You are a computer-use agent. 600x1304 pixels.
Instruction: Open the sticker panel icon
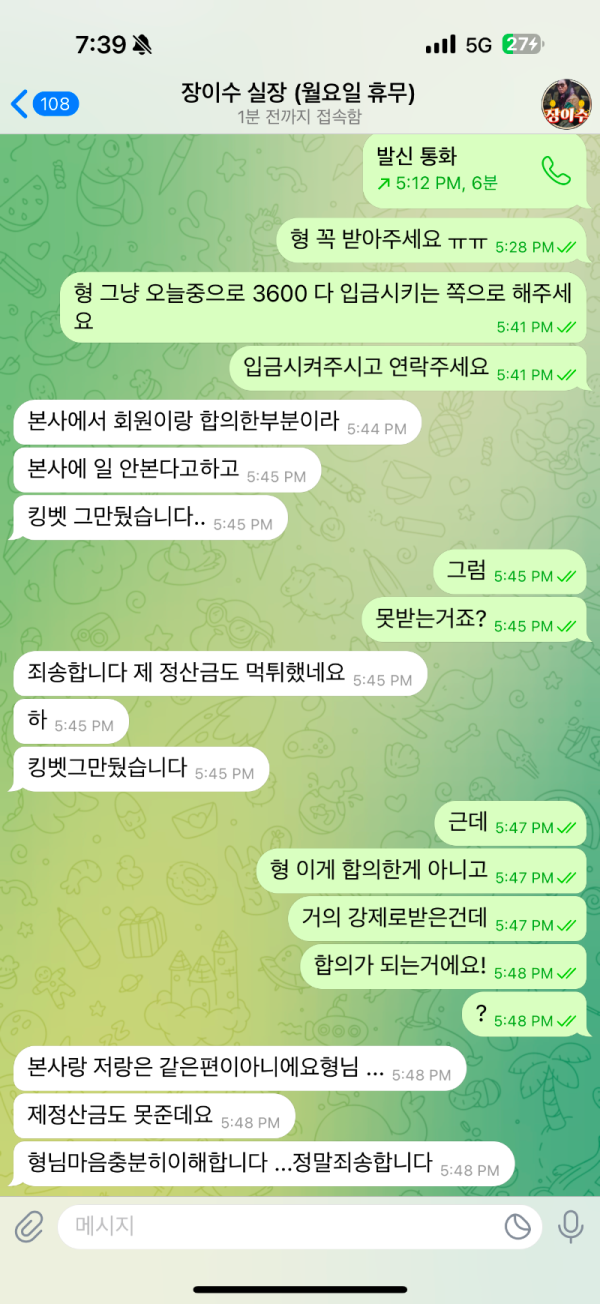(517, 1226)
